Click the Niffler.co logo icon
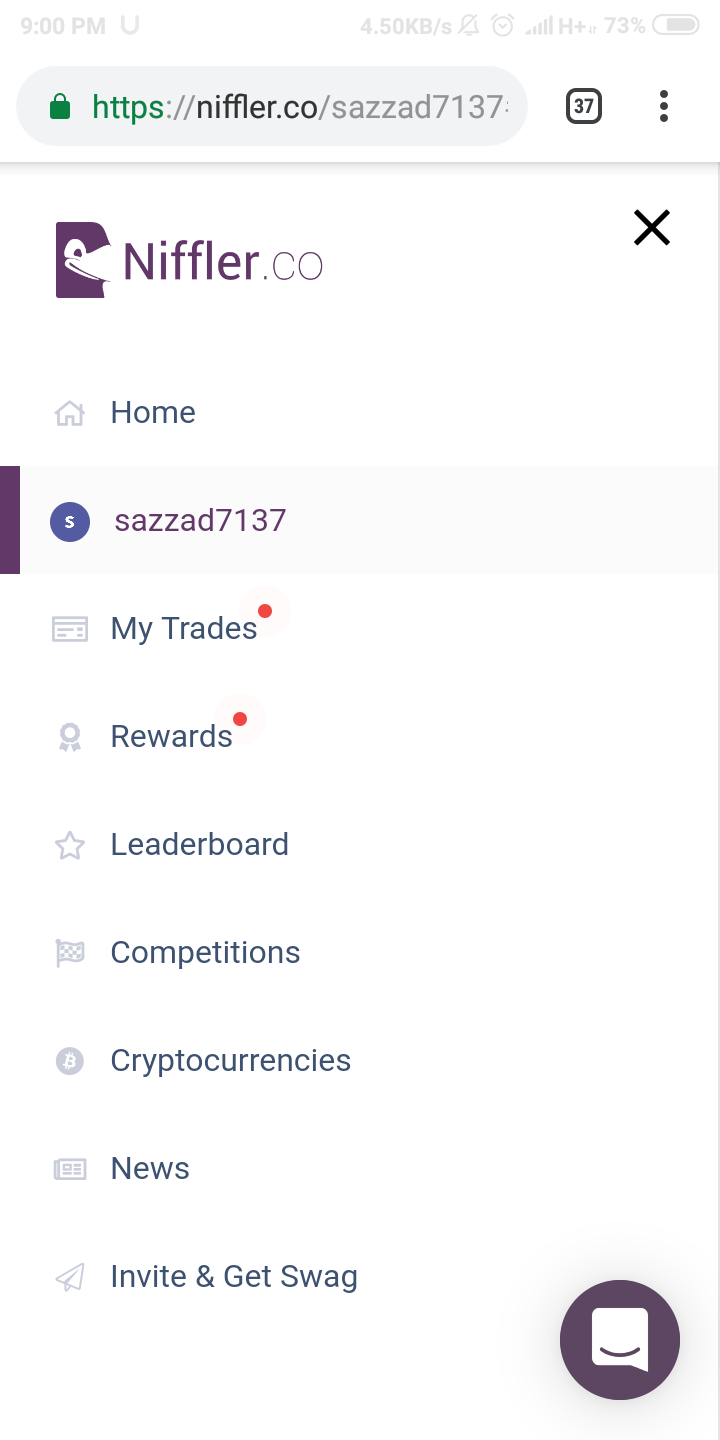 [x=82, y=259]
